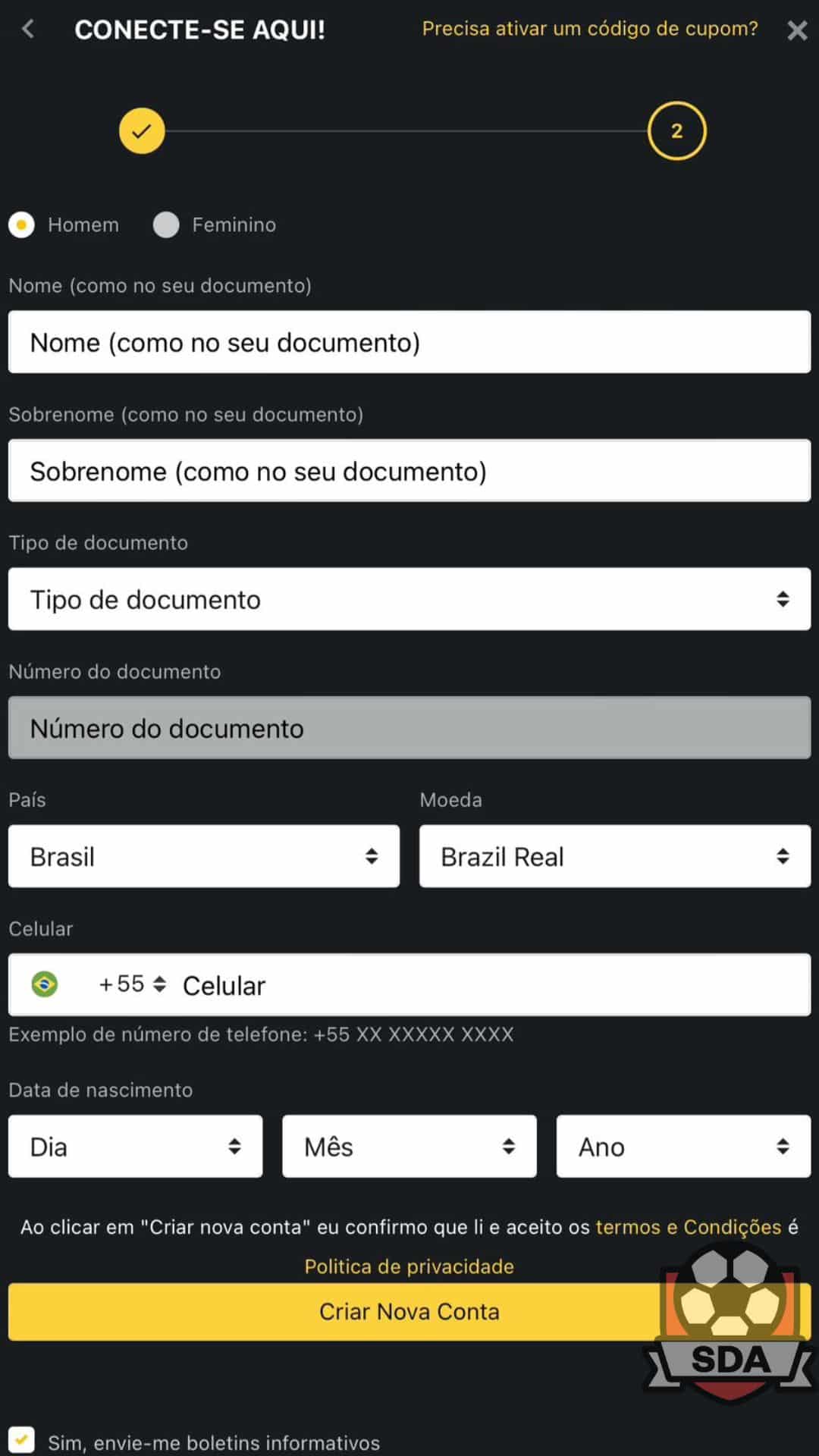The width and height of the screenshot is (819, 1456).
Task: Uncheck the newsletter boletins informativos checkbox
Action: 21,1439
